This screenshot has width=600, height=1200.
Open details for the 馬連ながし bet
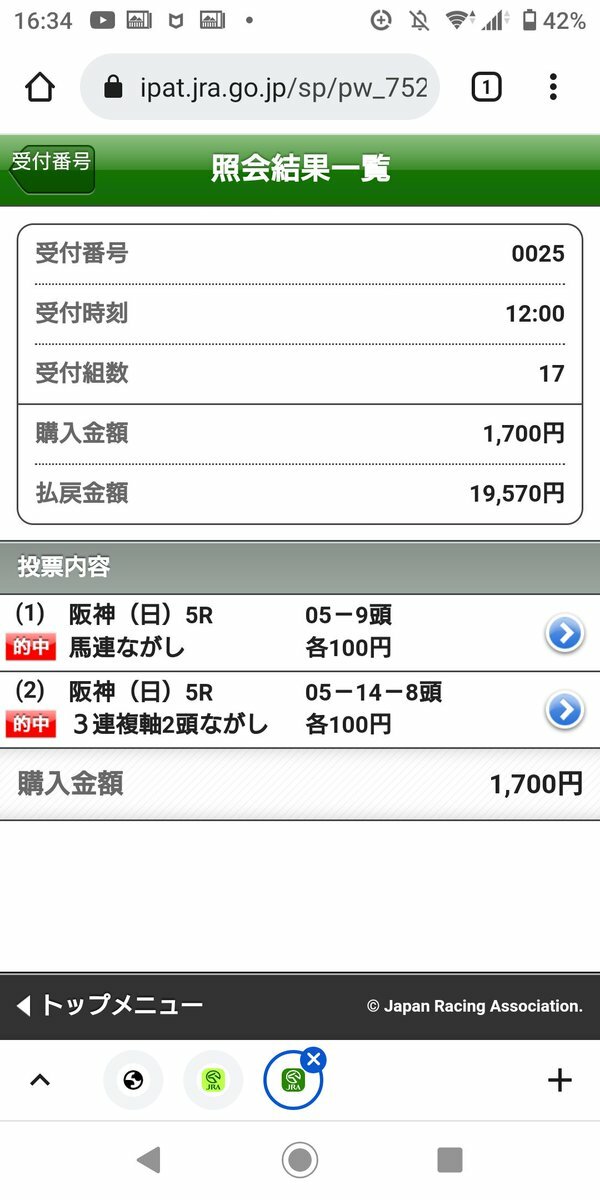pyautogui.click(x=565, y=634)
